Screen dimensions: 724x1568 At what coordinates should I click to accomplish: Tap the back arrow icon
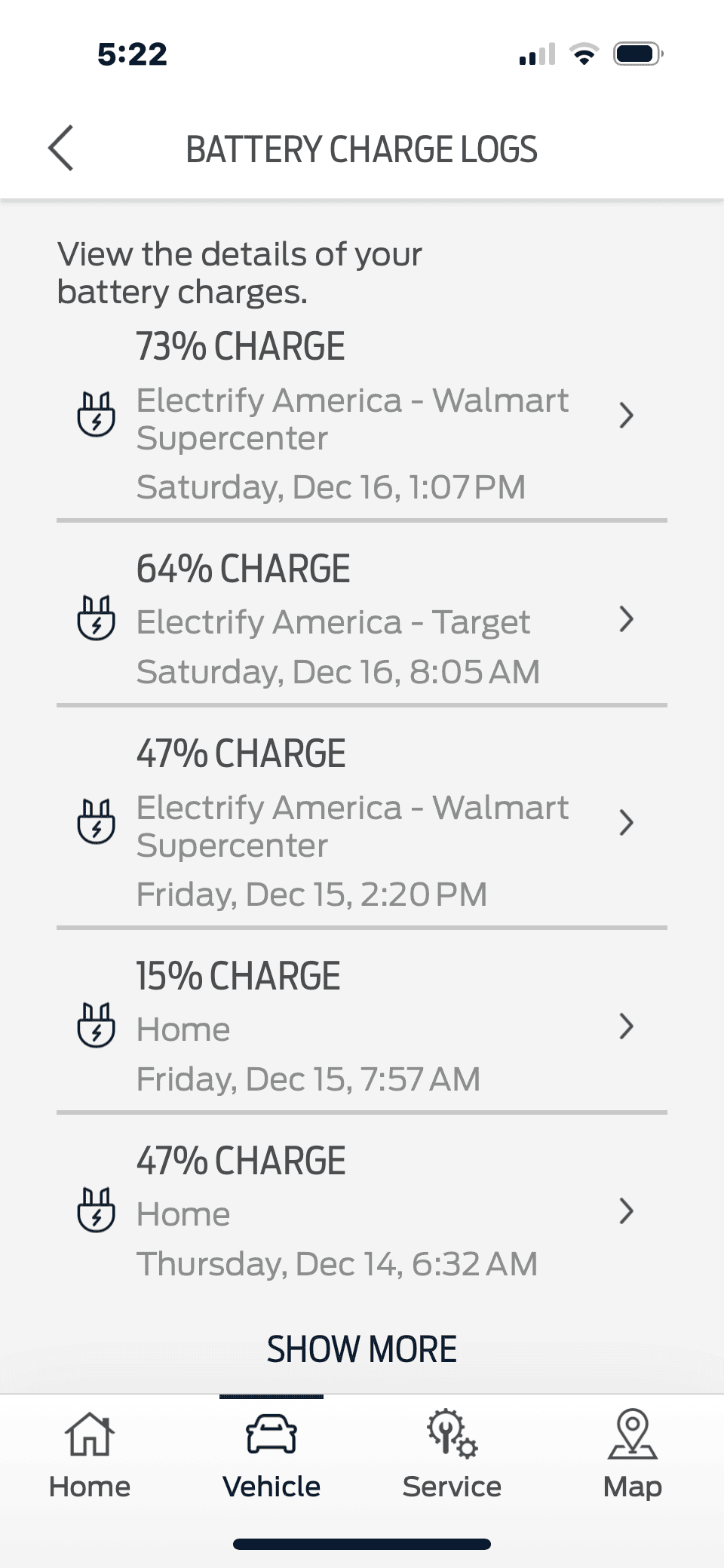coord(62,149)
